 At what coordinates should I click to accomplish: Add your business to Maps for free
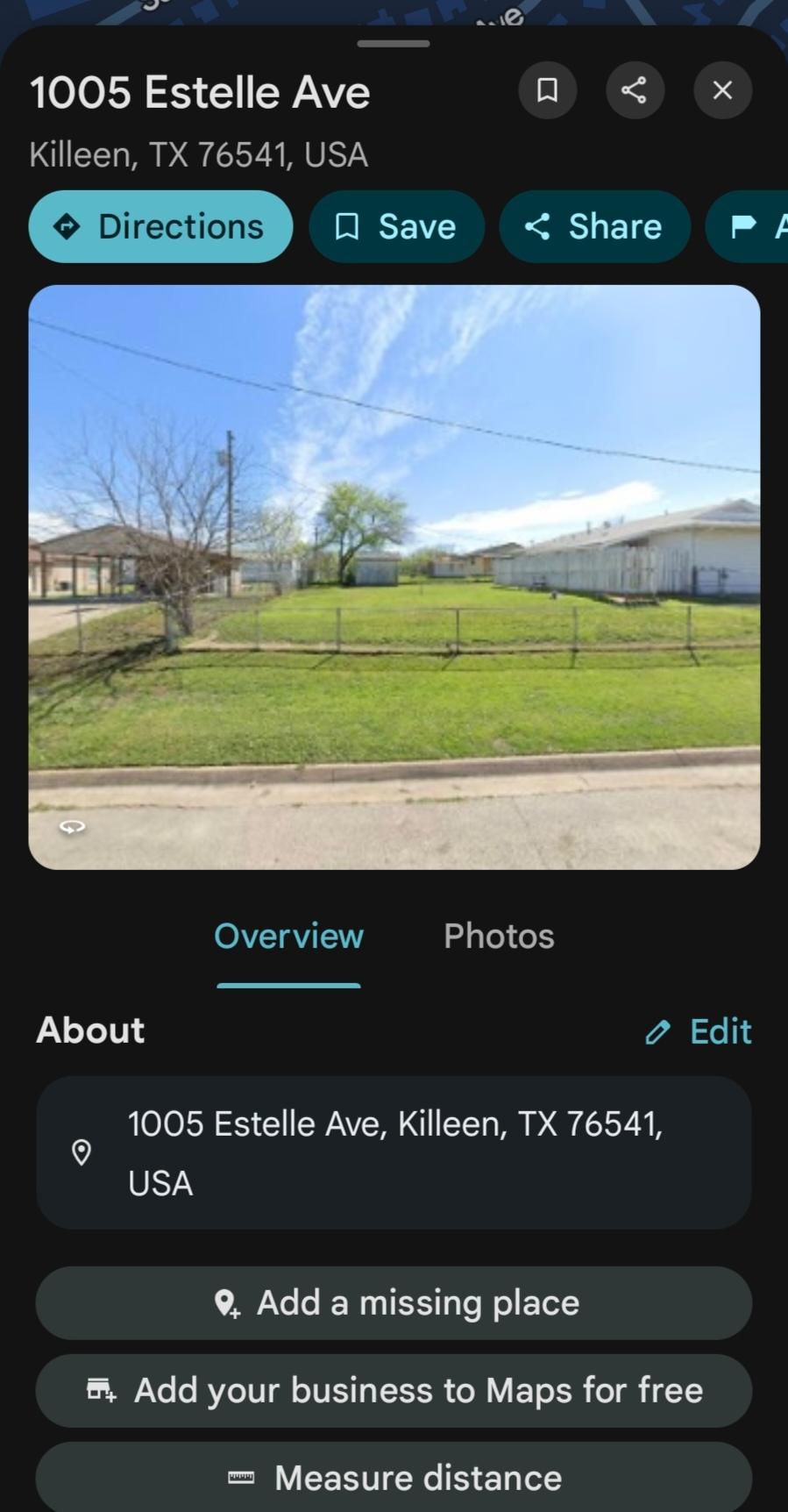click(x=394, y=1391)
